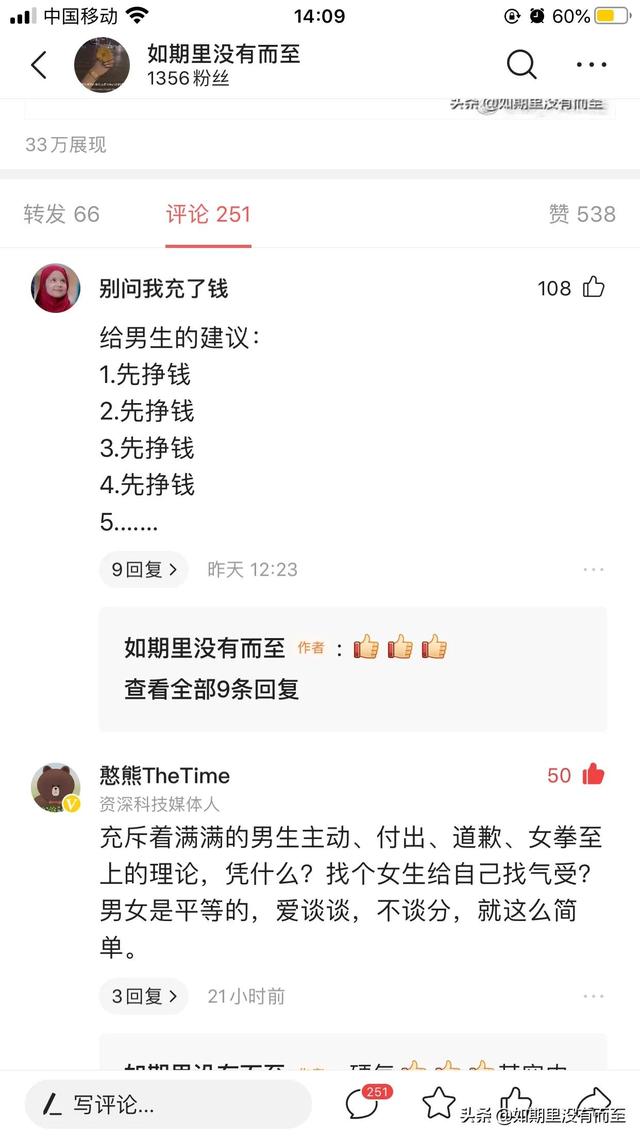Like the comment by 别问我充了钱

click(594, 288)
